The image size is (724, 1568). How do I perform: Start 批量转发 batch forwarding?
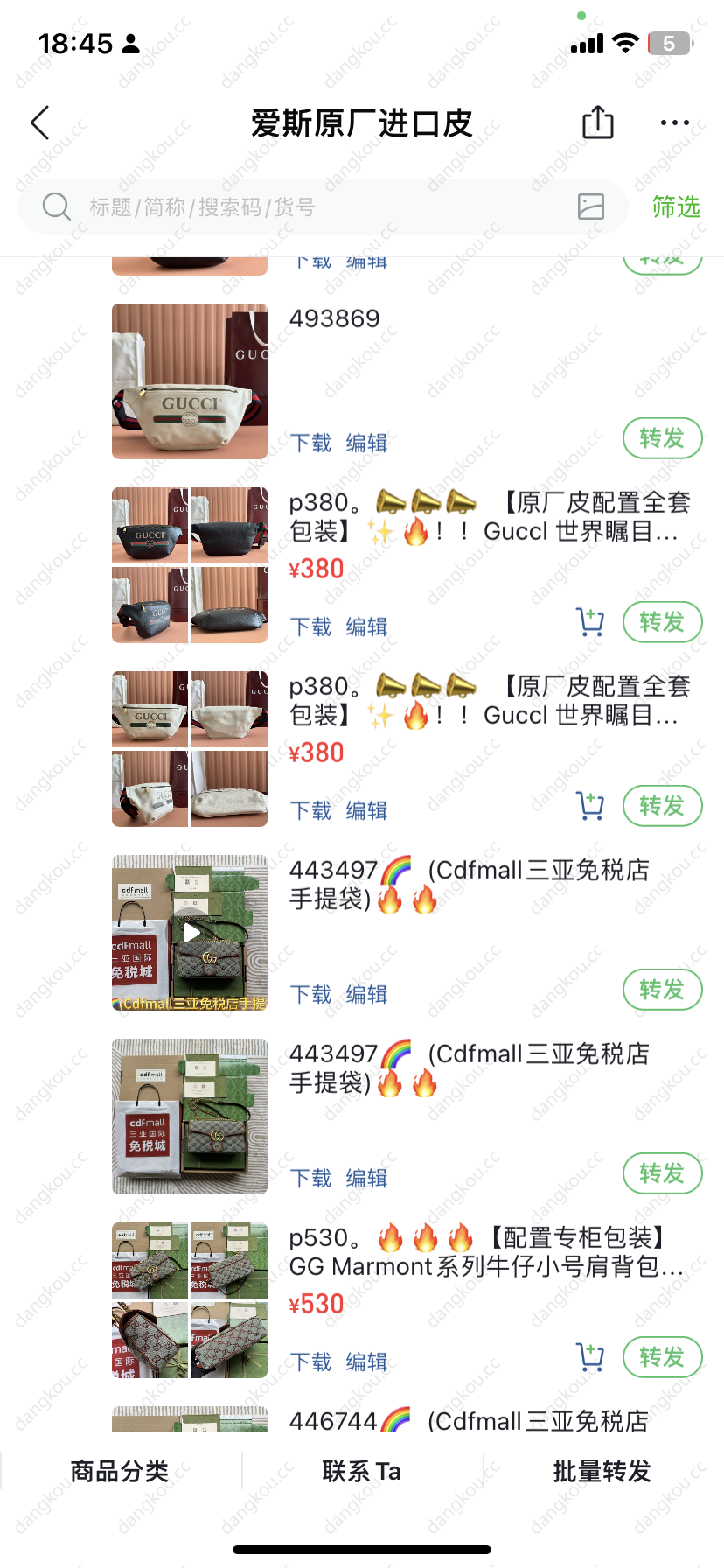(602, 1472)
